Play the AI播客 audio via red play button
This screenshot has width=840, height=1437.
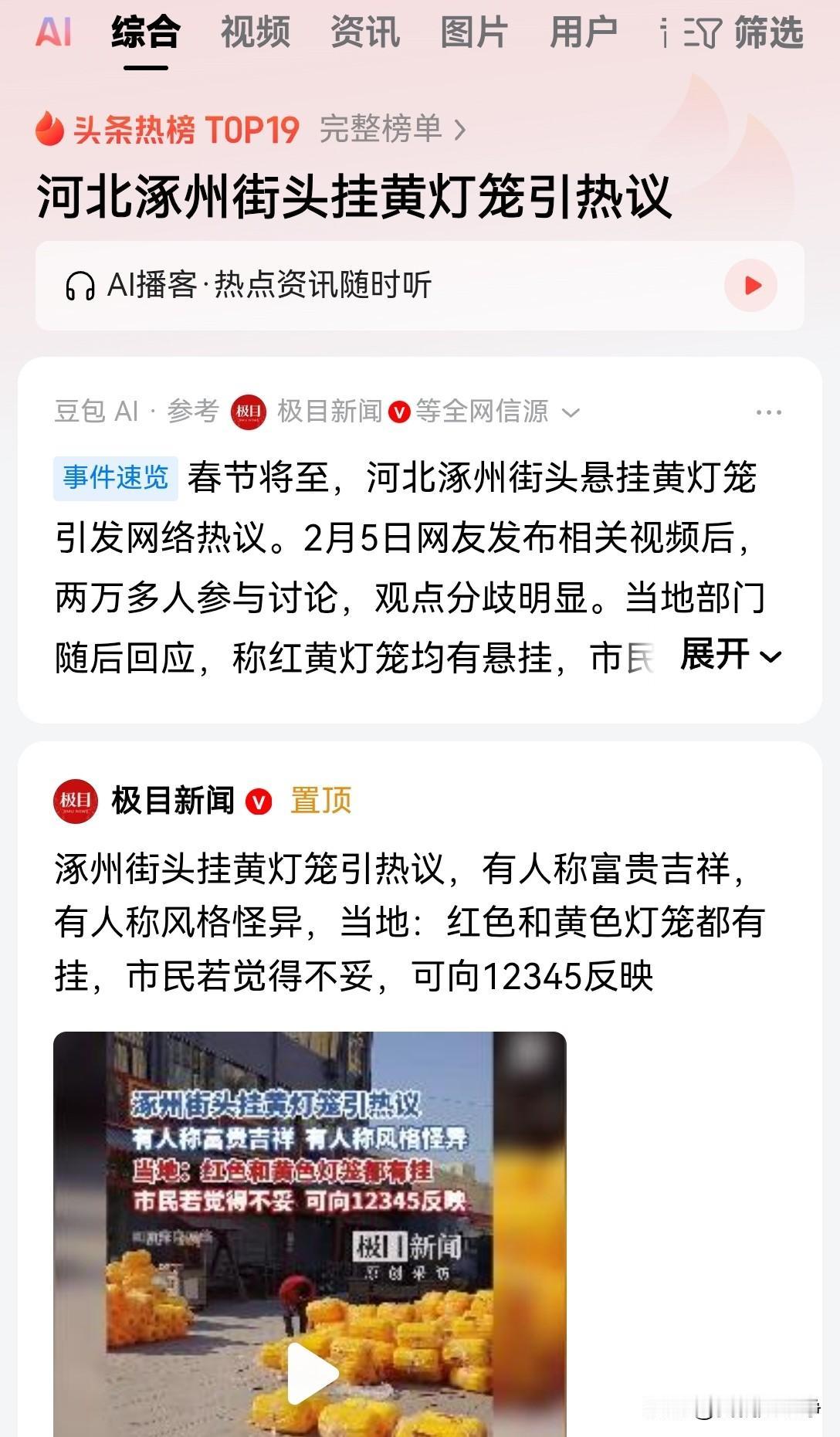[750, 286]
